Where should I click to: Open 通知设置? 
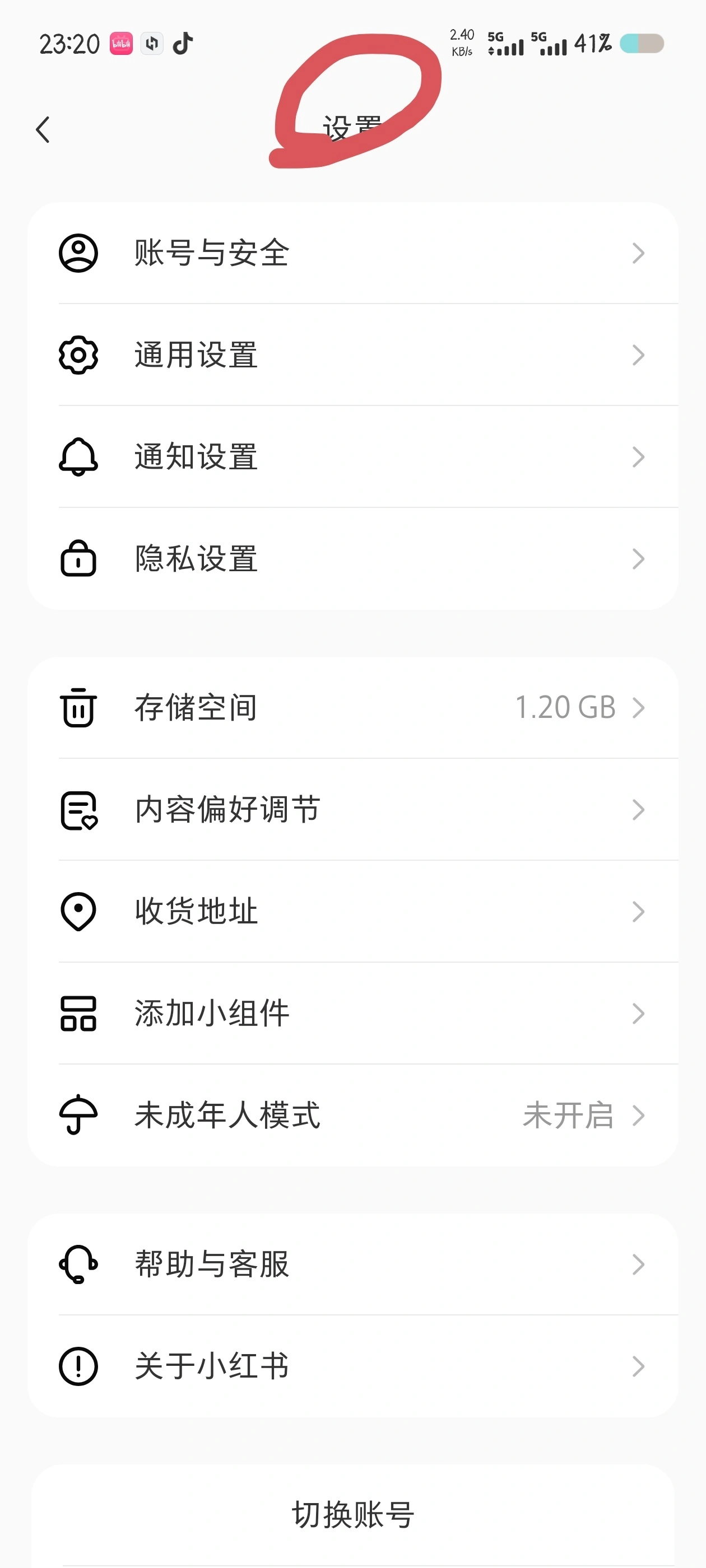[352, 456]
